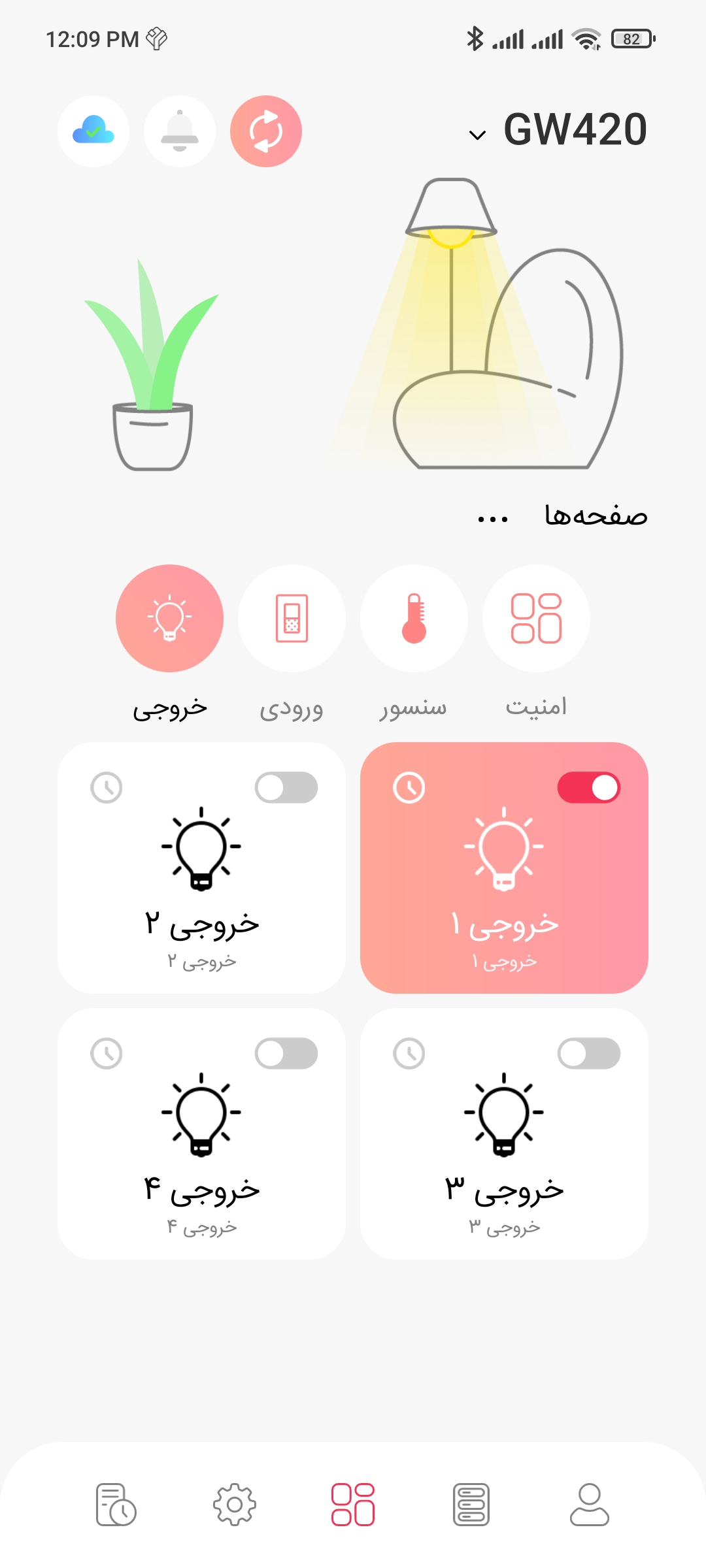Viewport: 706px width, 1568px height.
Task: Open the cloud connection status icon
Action: 93,131
